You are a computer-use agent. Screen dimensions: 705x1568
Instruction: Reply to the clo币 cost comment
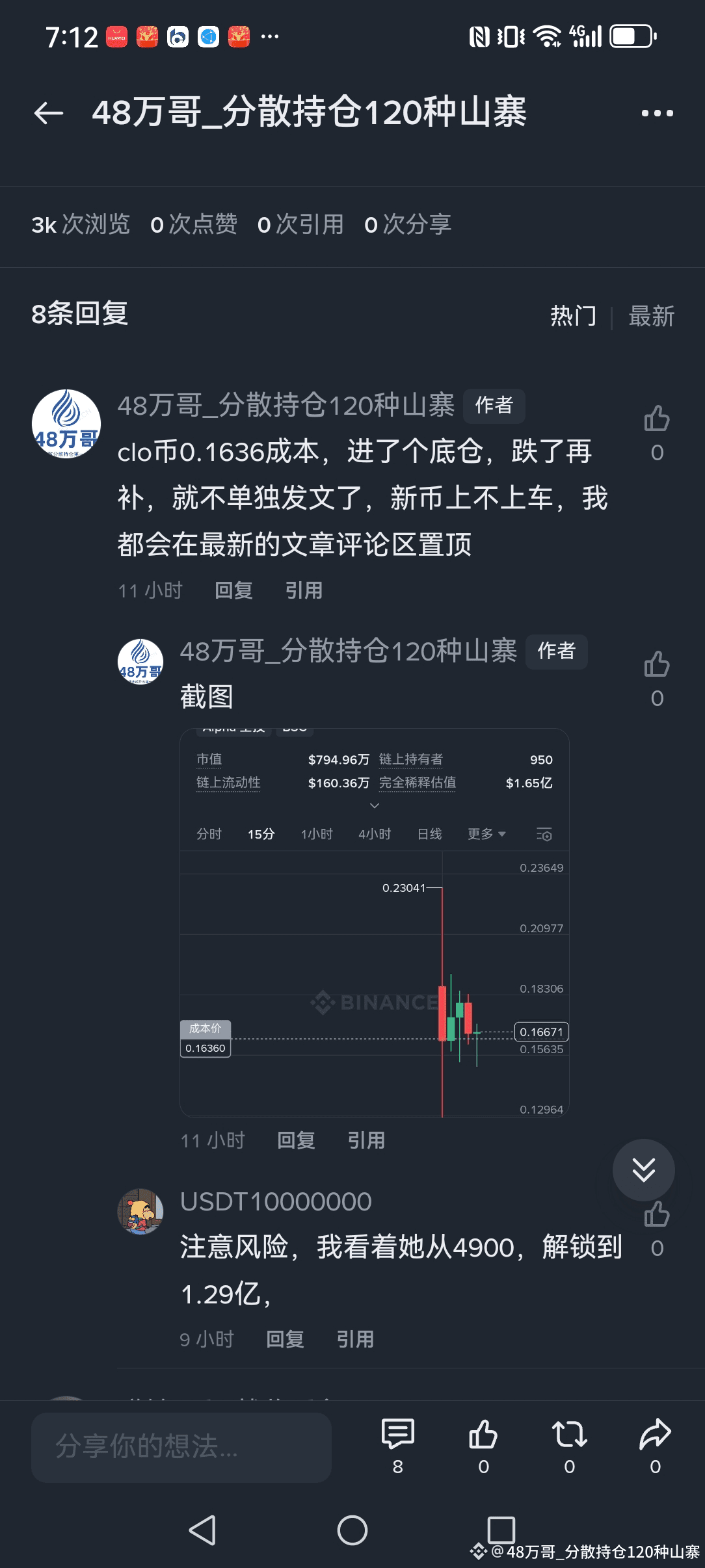coord(233,590)
